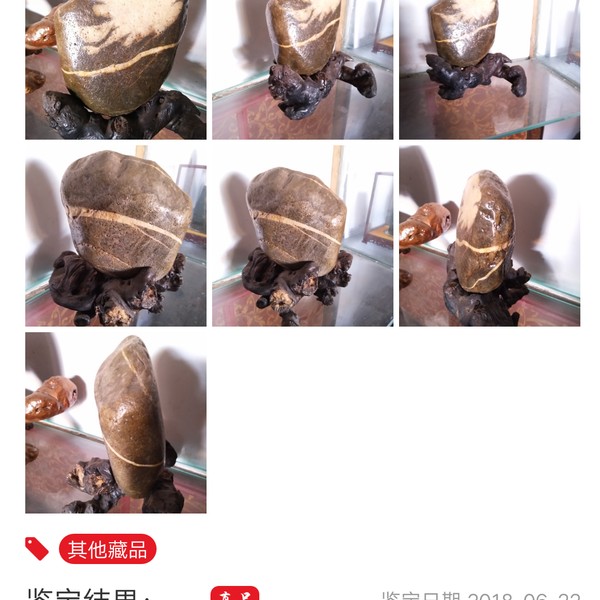Open the sixth photo showing the stone's side
Viewport: 600px width, 600px height.
point(489,236)
